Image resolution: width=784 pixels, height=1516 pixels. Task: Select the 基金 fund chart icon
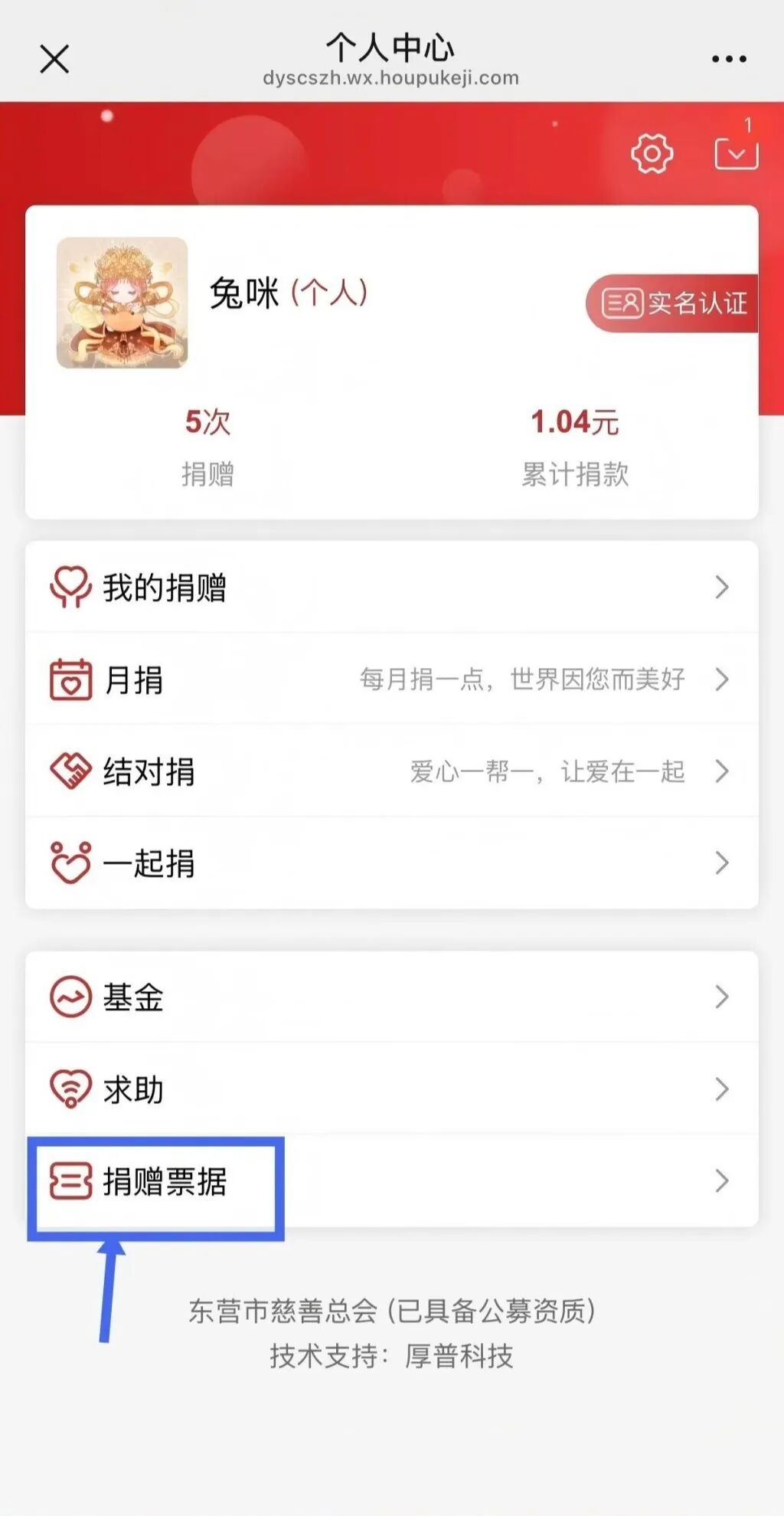(71, 997)
